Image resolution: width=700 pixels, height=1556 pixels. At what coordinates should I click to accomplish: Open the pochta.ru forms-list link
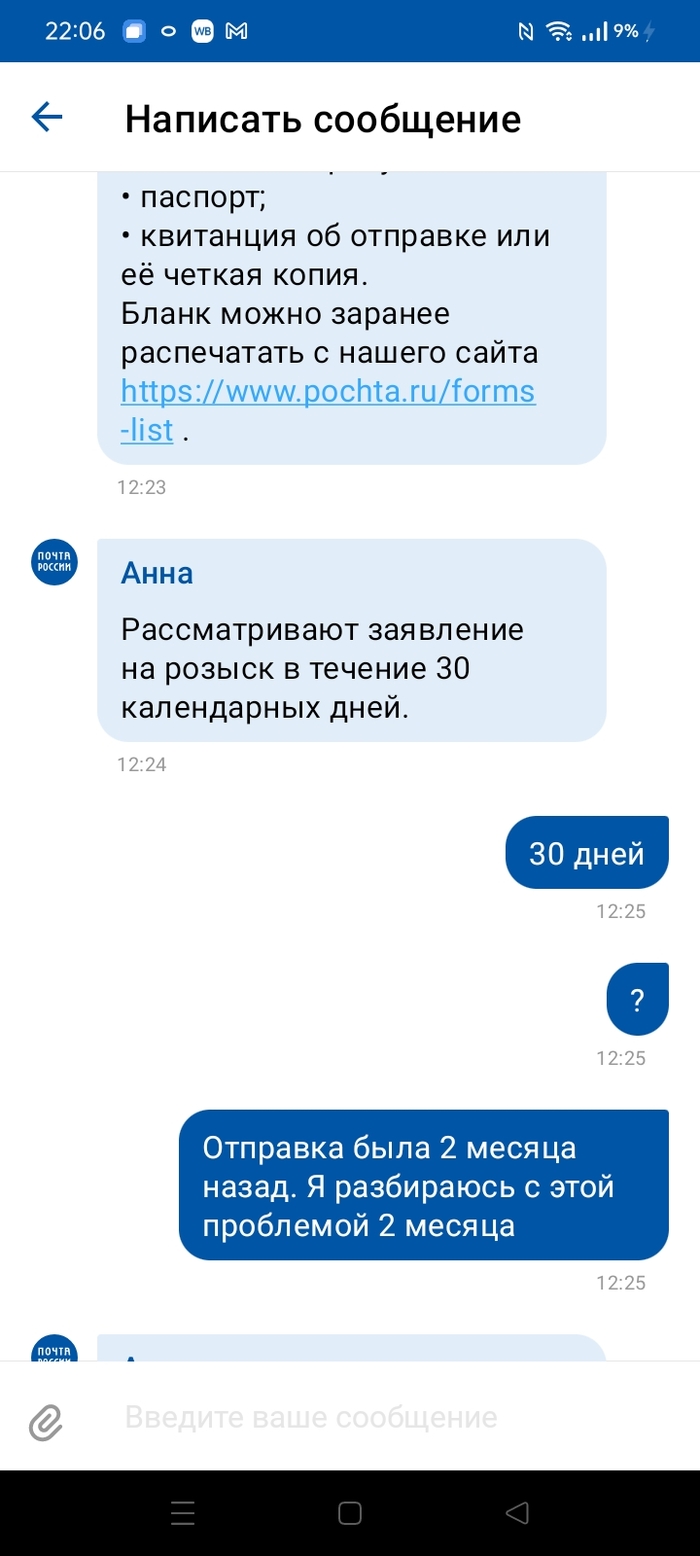pyautogui.click(x=328, y=392)
